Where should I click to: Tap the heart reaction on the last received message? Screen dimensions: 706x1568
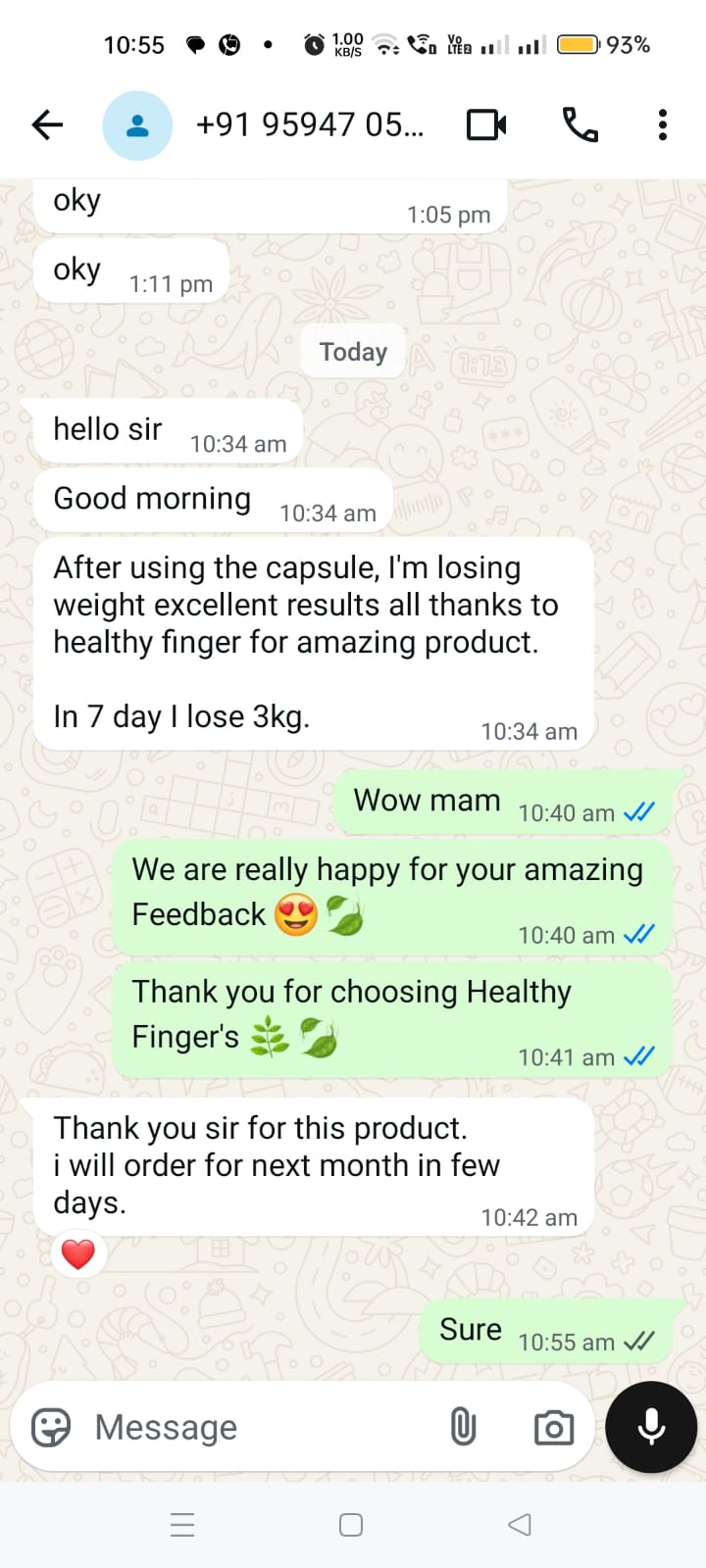(x=78, y=1253)
